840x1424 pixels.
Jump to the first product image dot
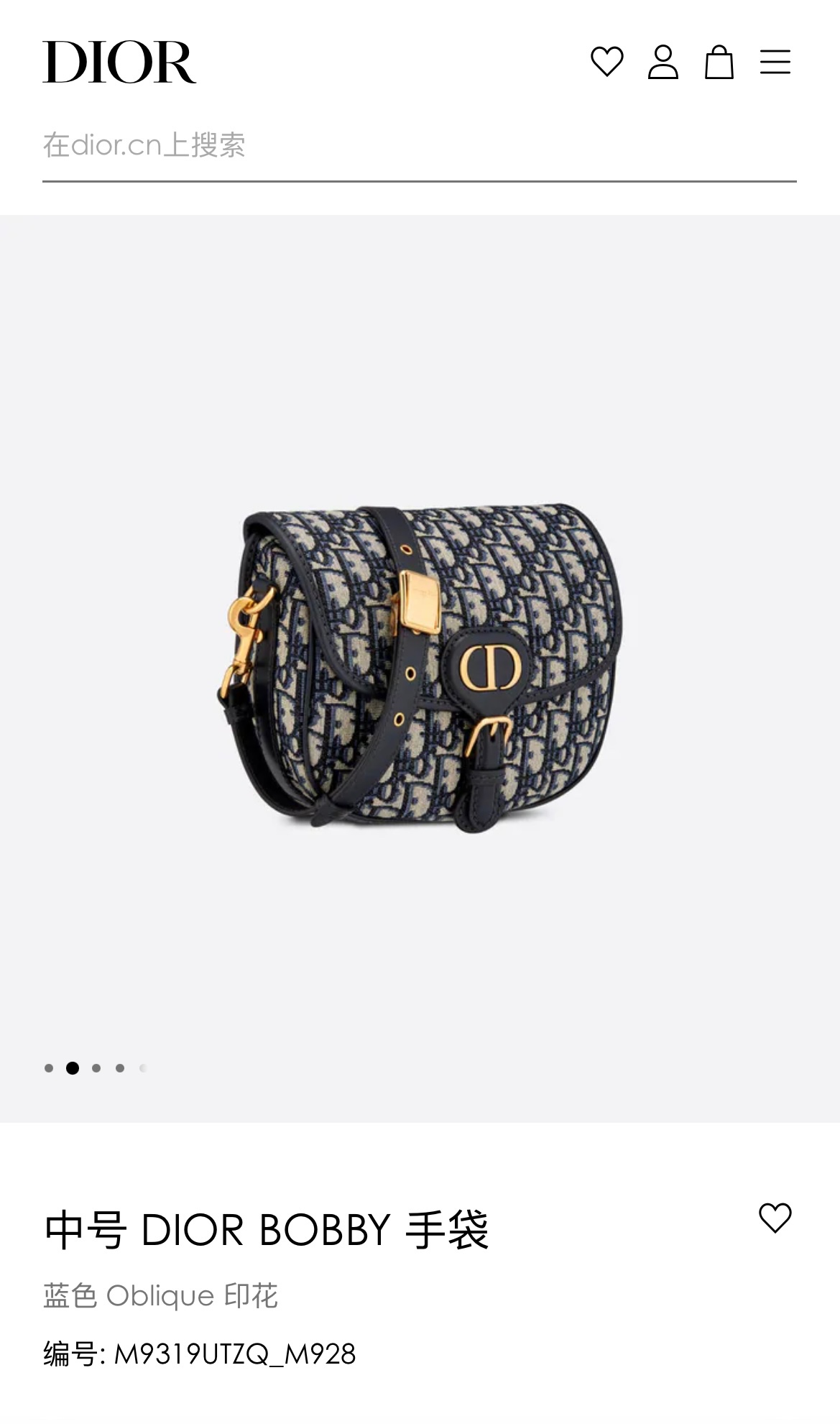pyautogui.click(x=49, y=1068)
